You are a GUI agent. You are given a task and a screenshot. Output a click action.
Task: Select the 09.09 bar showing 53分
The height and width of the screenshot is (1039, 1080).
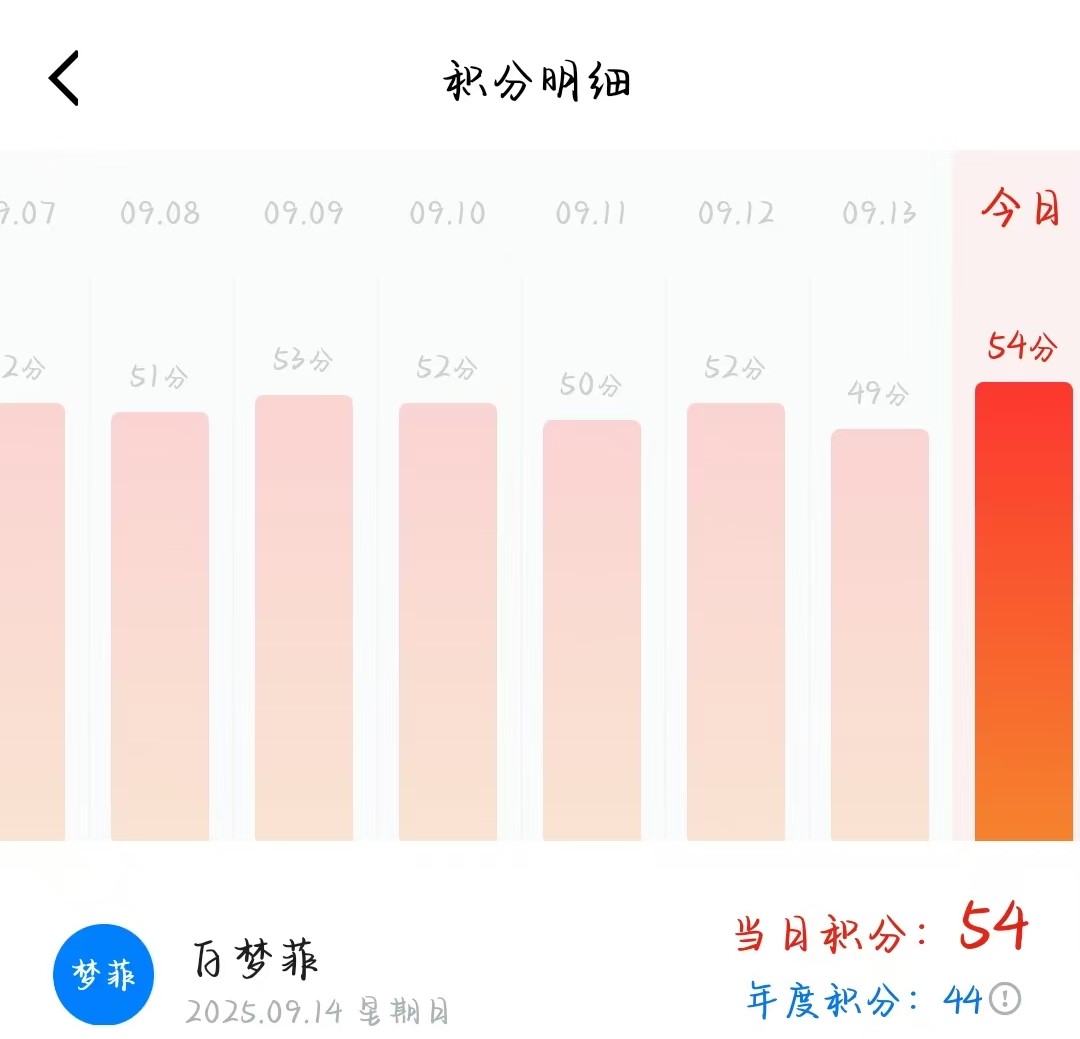pos(304,617)
